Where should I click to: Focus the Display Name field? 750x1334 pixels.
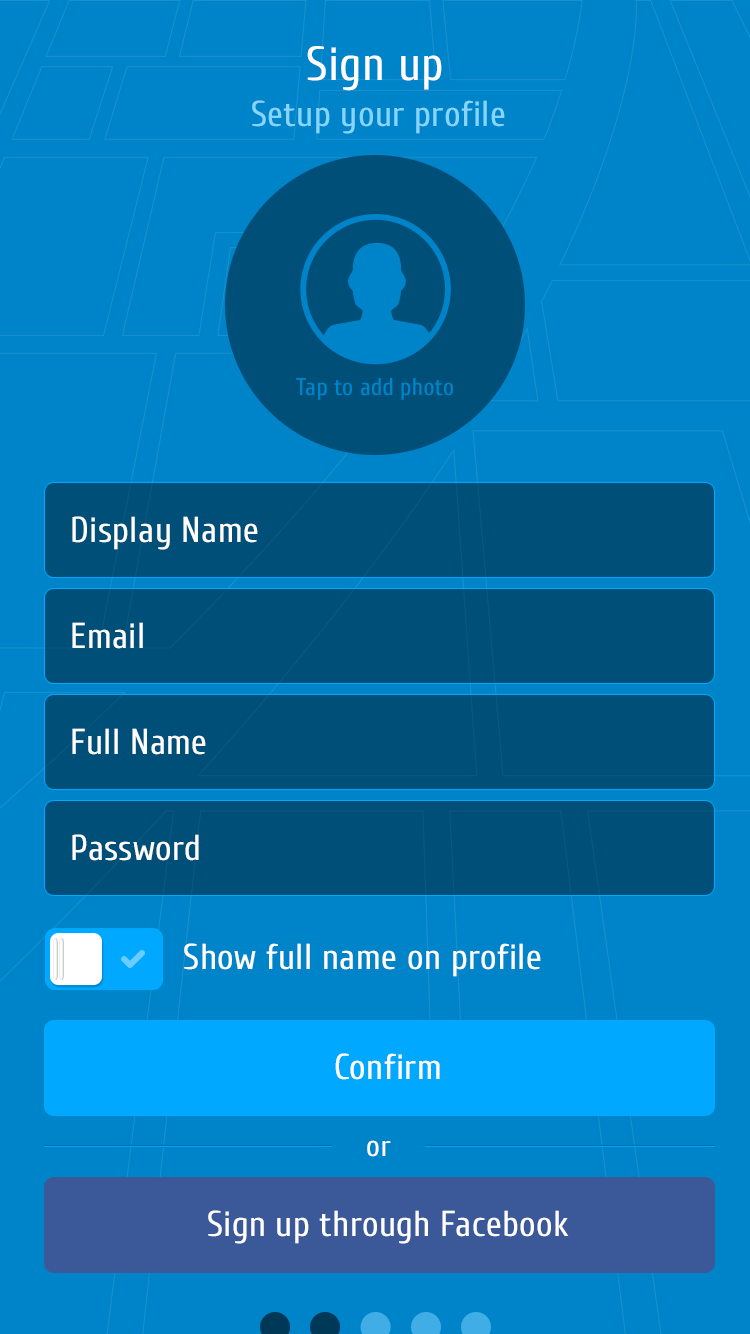pyautogui.click(x=379, y=530)
